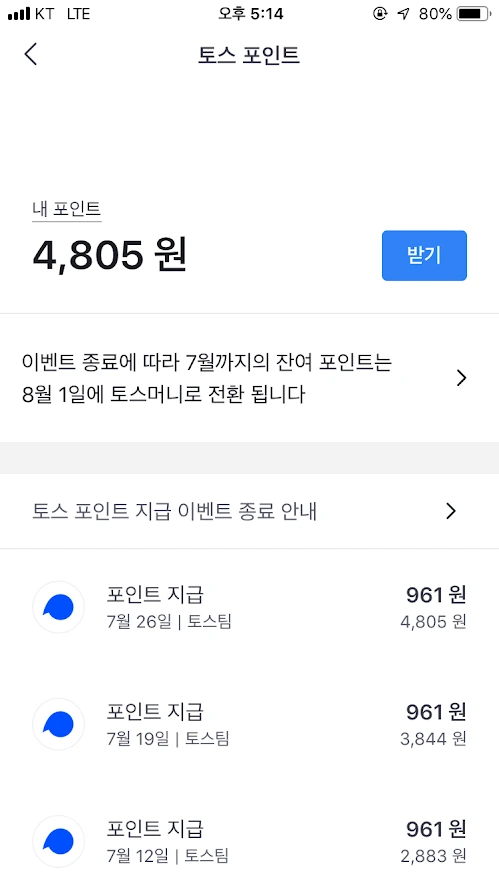The width and height of the screenshot is (499, 888).
Task: Open the notice about points converting to 토스머니
Action: pyautogui.click(x=249, y=378)
